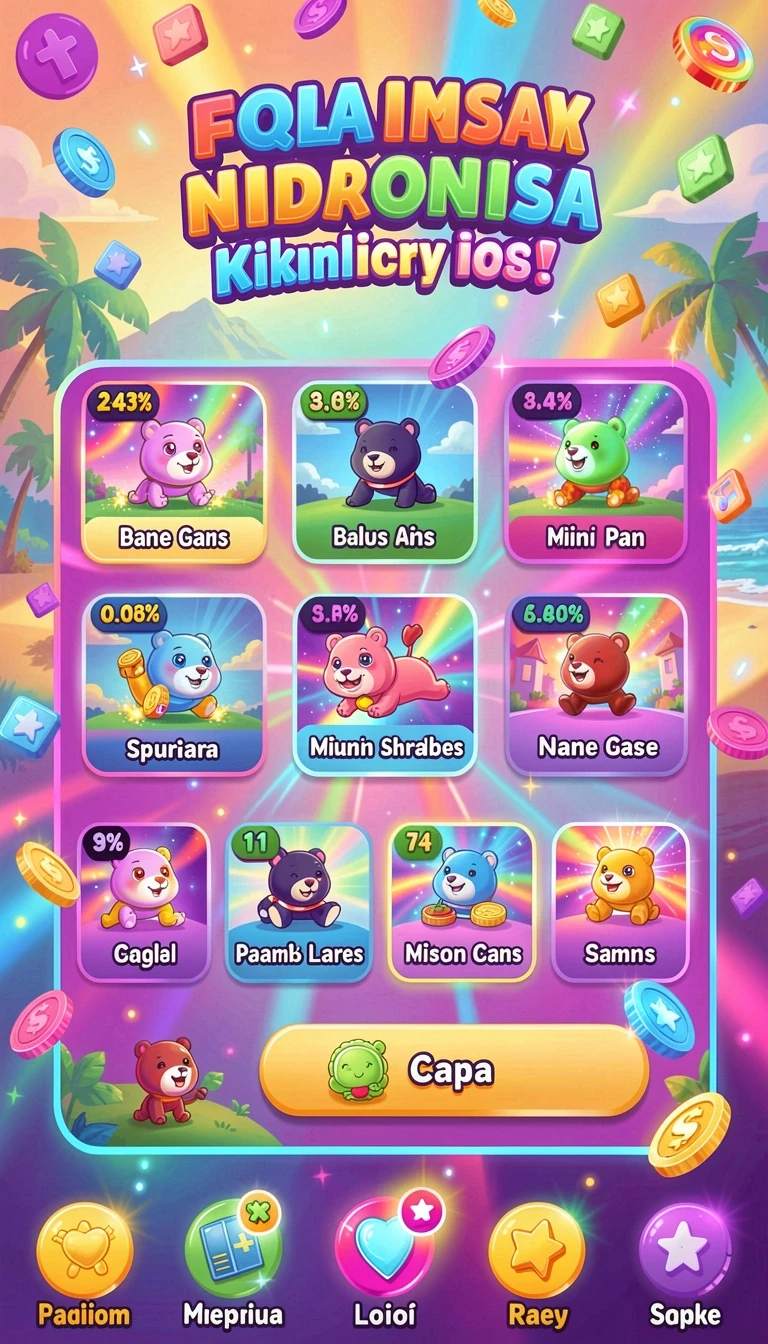Switch to the Padiiom tab

coord(84,1265)
